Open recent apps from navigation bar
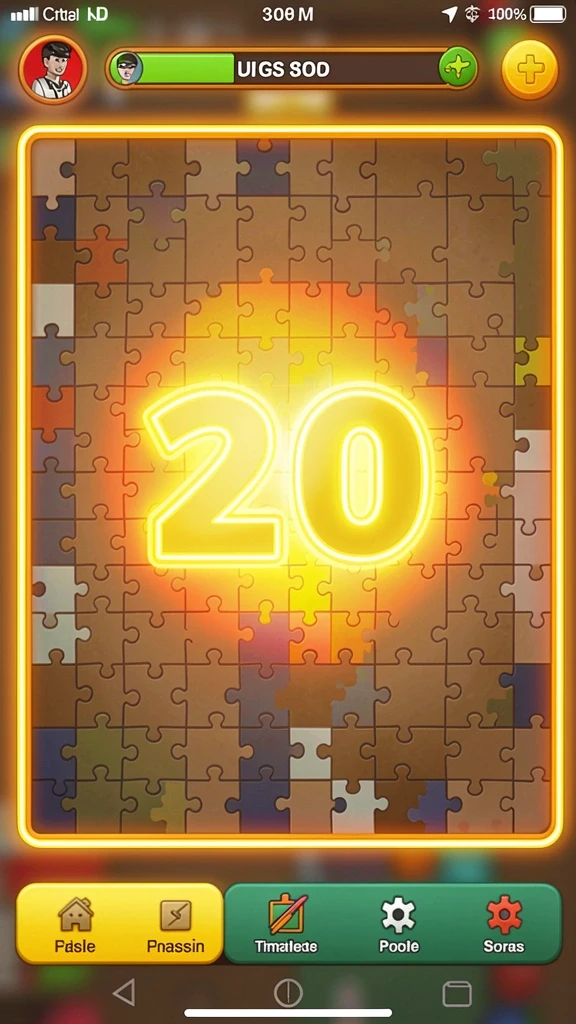This screenshot has width=576, height=1024. click(x=456, y=993)
